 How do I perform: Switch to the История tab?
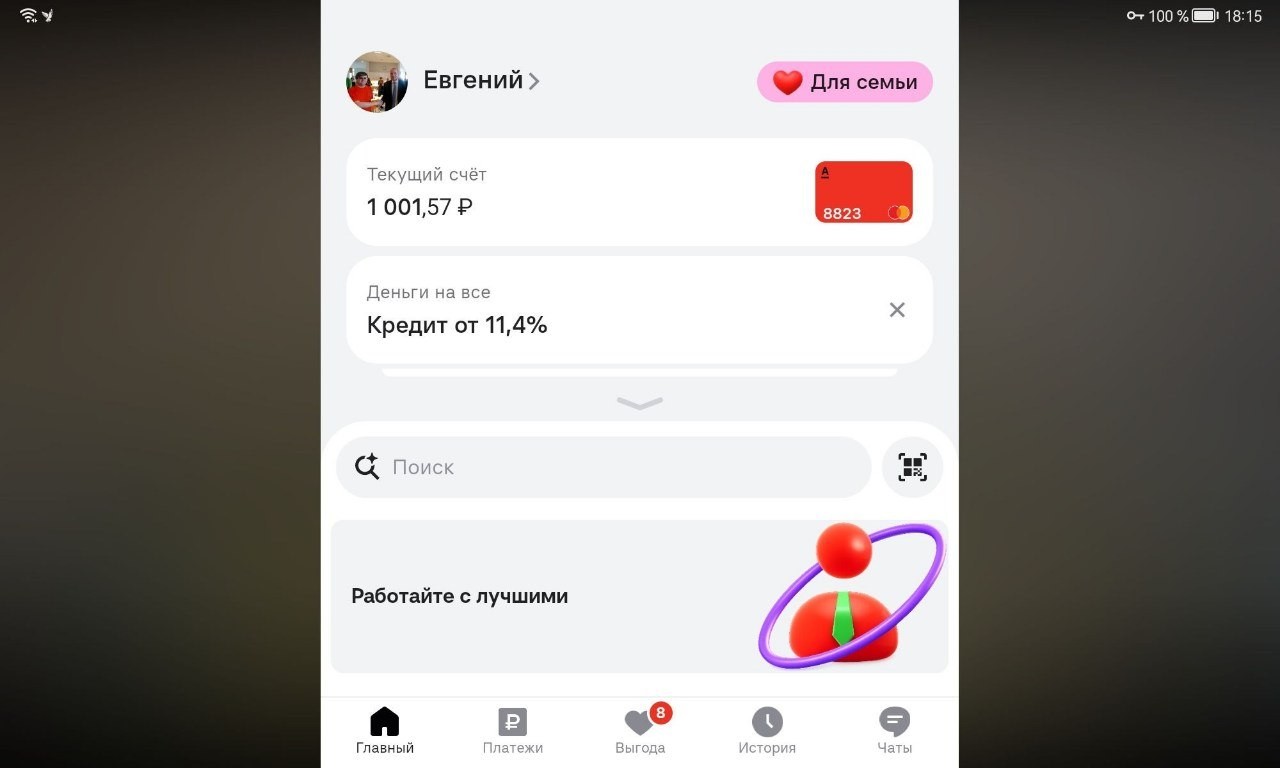pyautogui.click(x=767, y=731)
